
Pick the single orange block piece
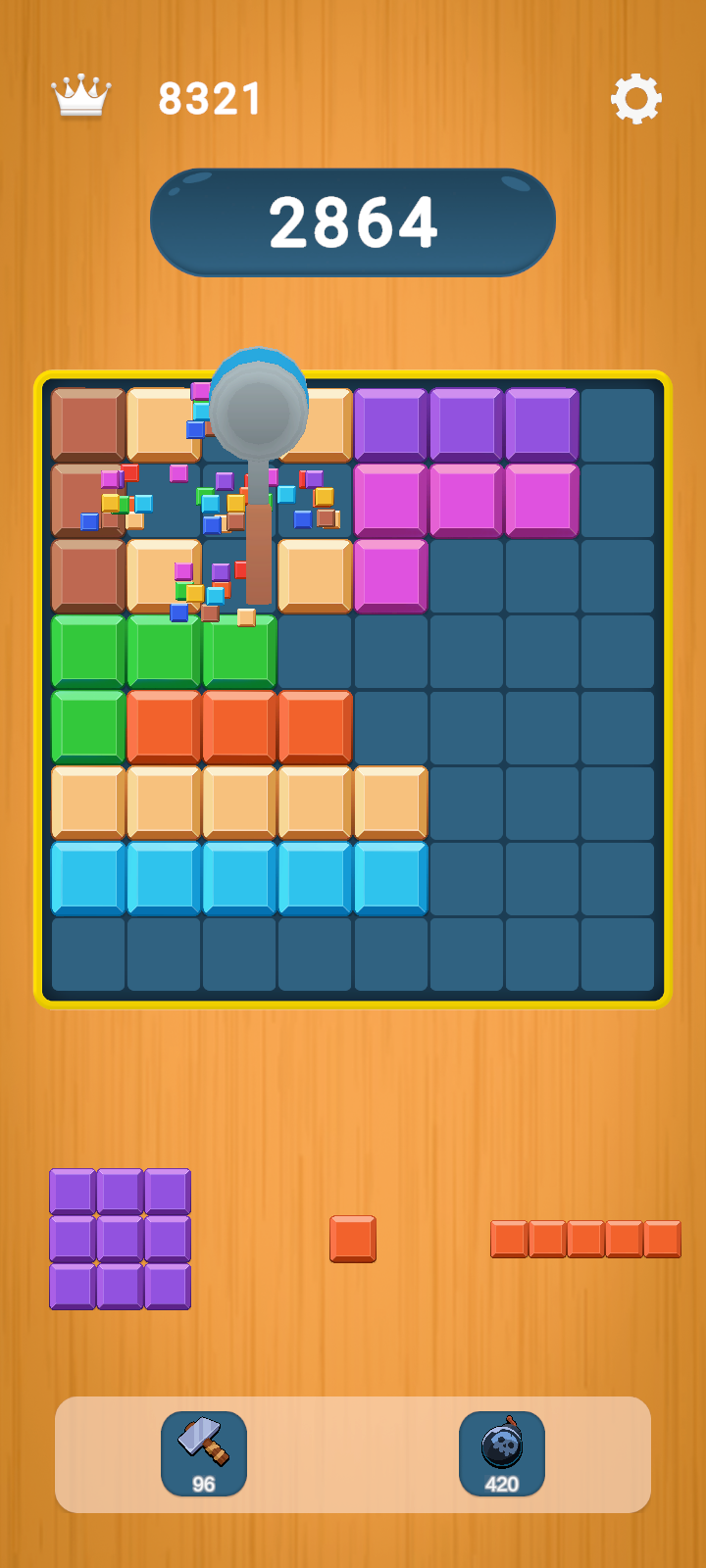[x=353, y=1239]
